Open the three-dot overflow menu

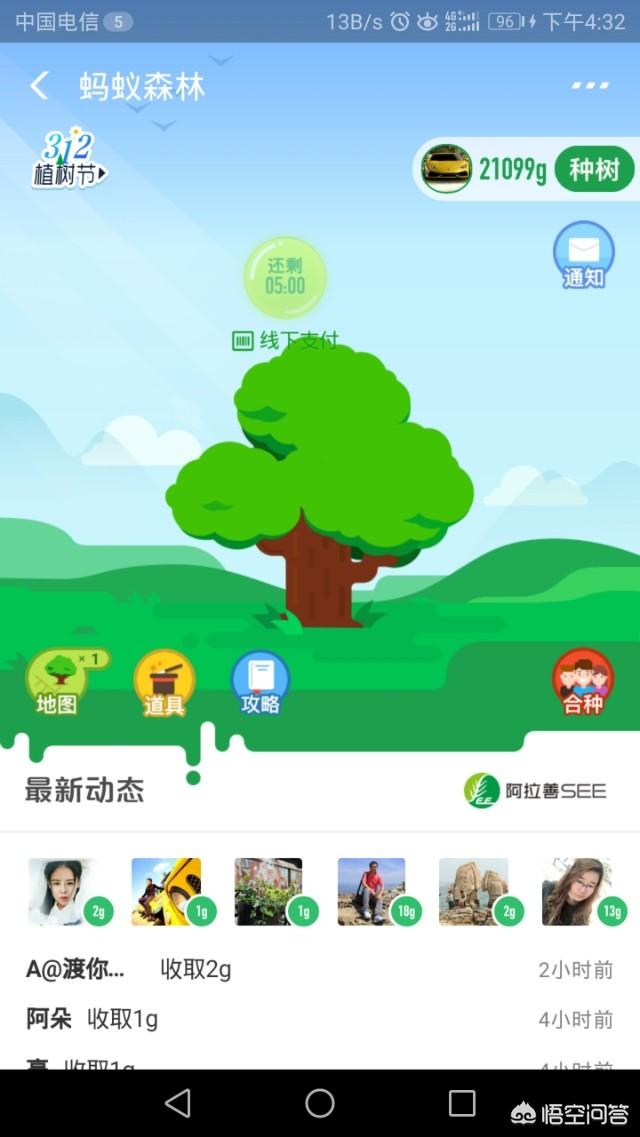click(590, 85)
